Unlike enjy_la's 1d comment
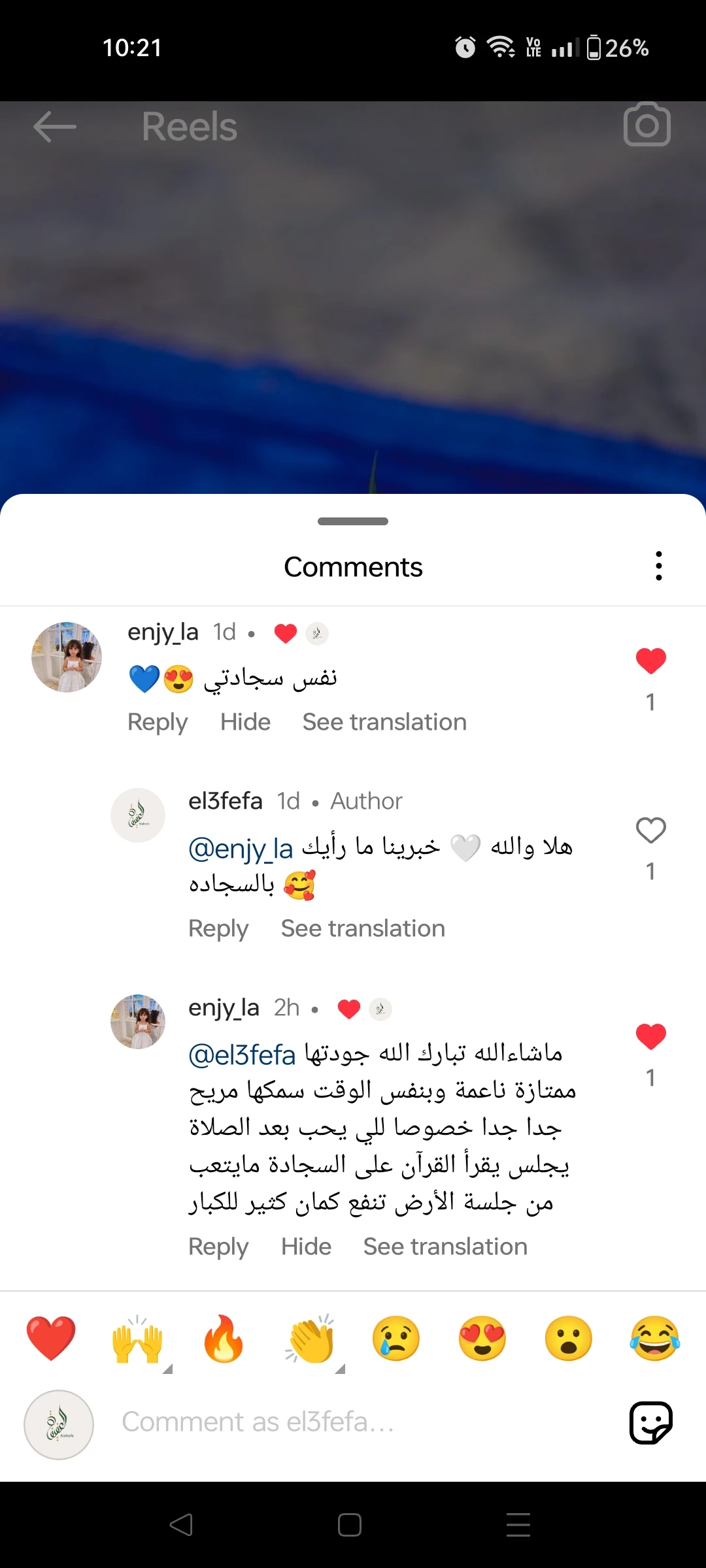Image resolution: width=706 pixels, height=1568 pixels. [650, 661]
